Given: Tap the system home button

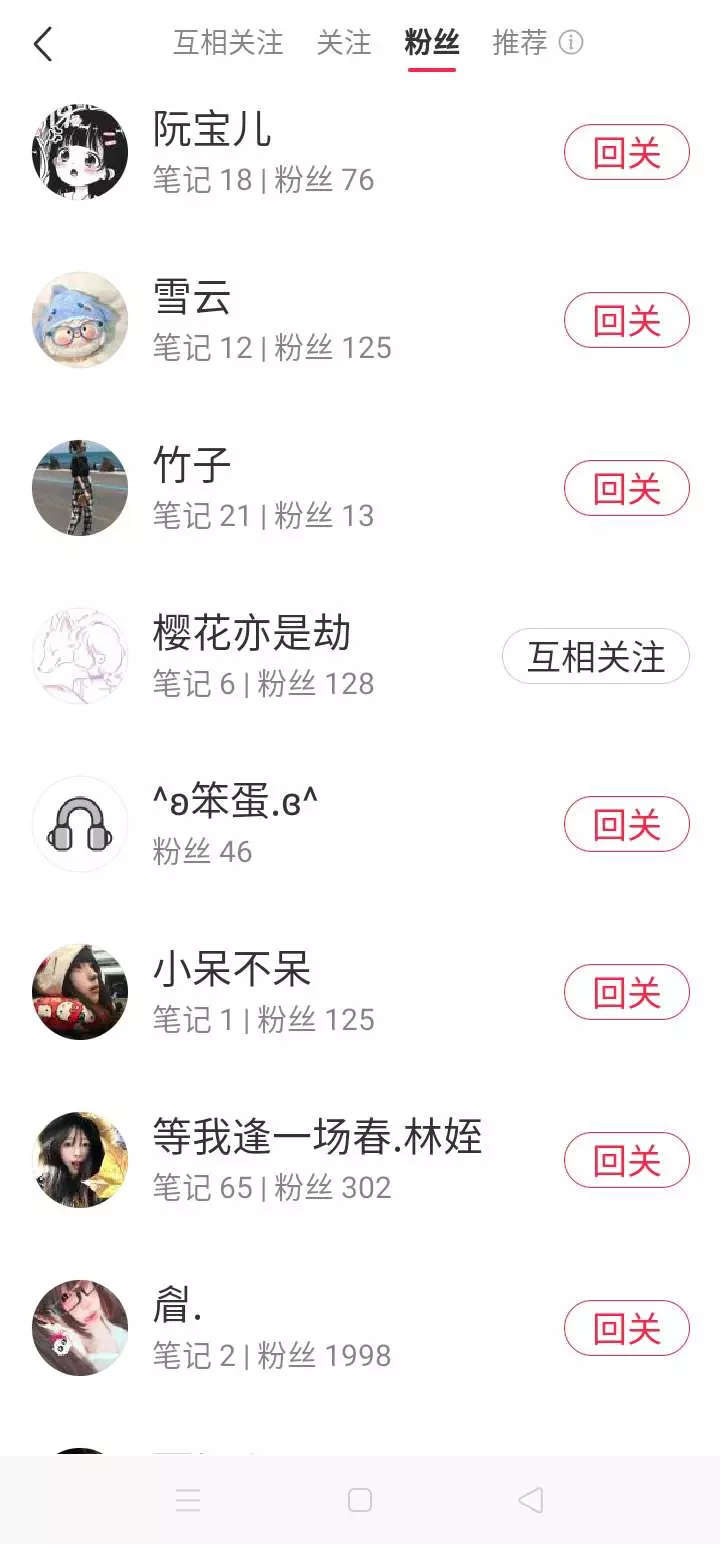Looking at the screenshot, I should (360, 1500).
